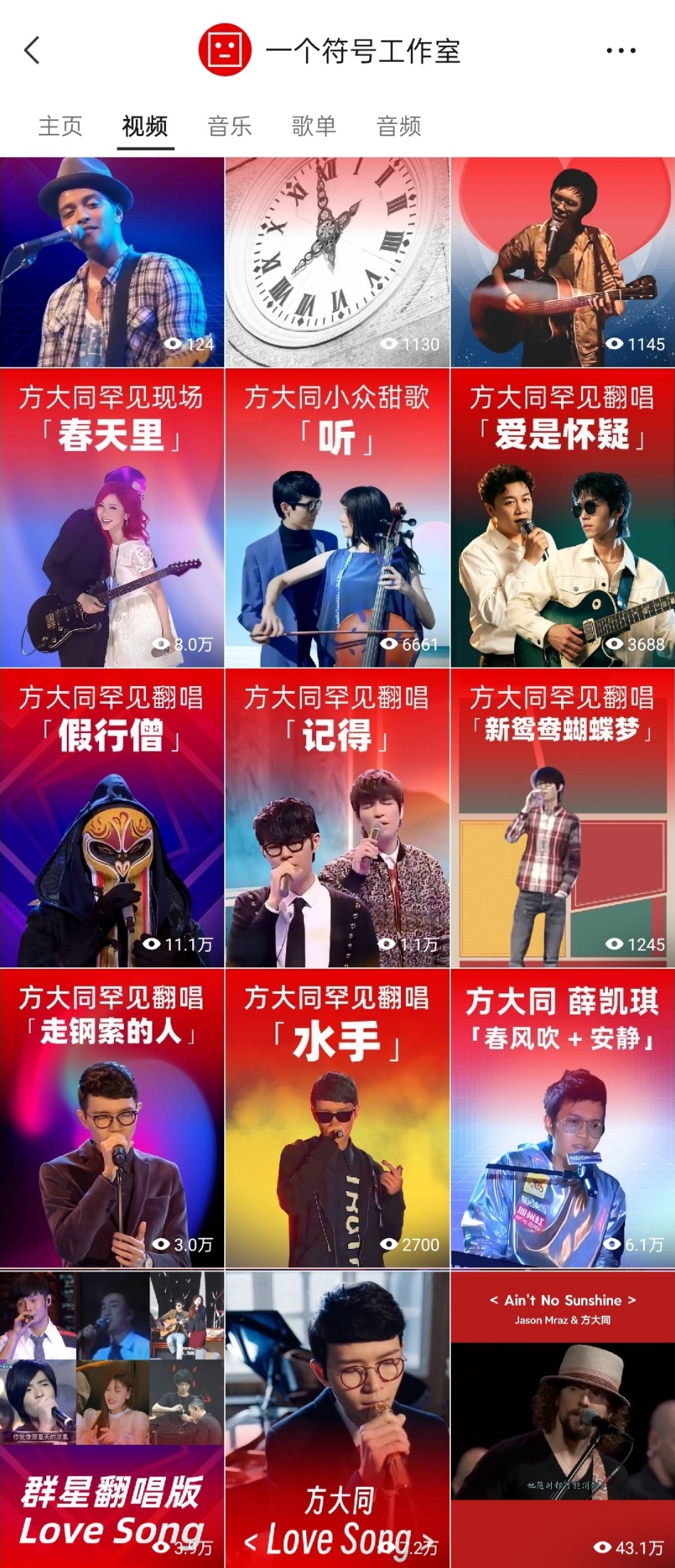Open the 「假行僧」 cover video
This screenshot has width=675, height=1568.
coord(112,818)
